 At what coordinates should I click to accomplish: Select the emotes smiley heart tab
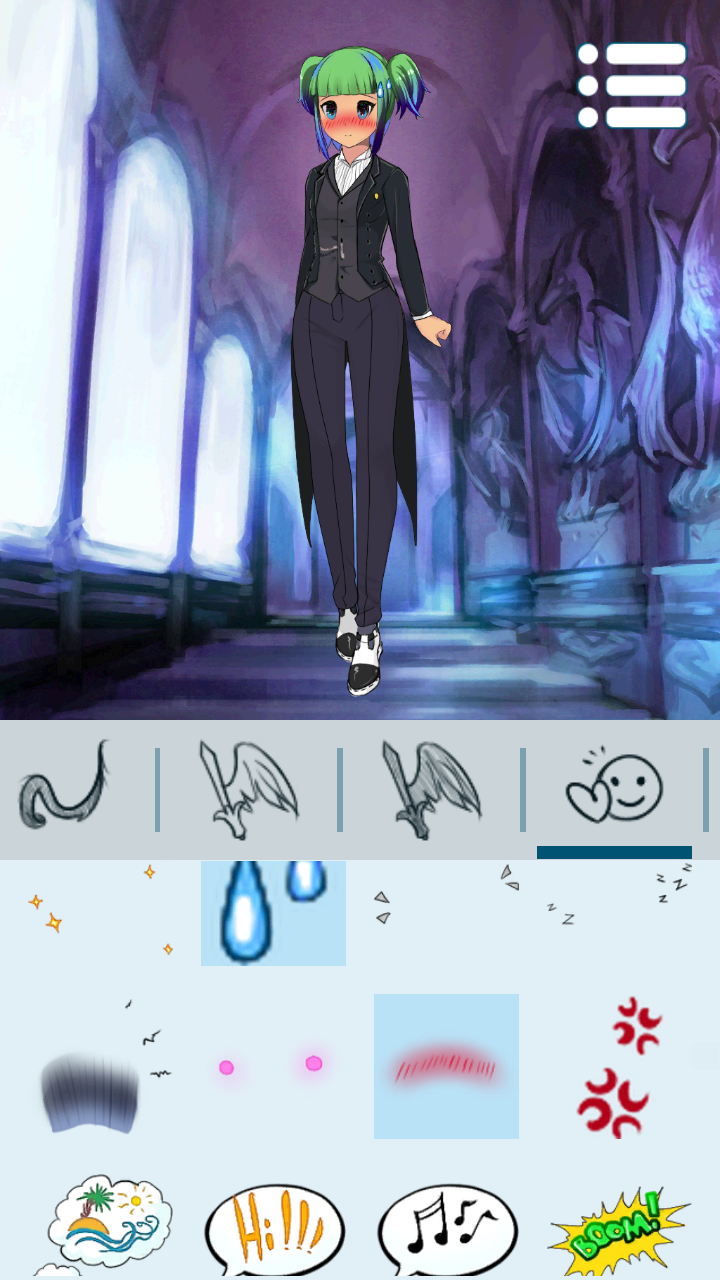(x=614, y=788)
